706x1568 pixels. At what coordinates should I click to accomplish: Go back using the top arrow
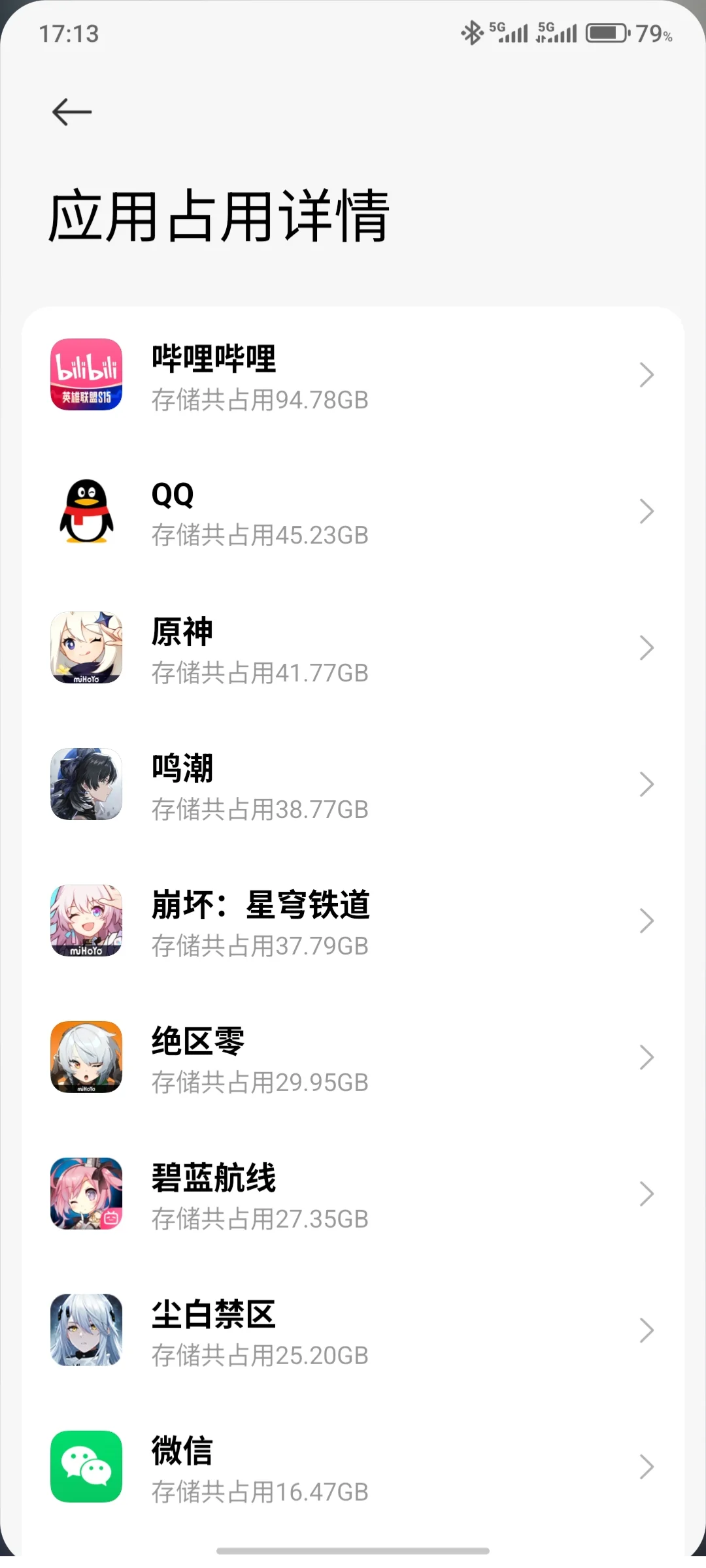(x=72, y=112)
